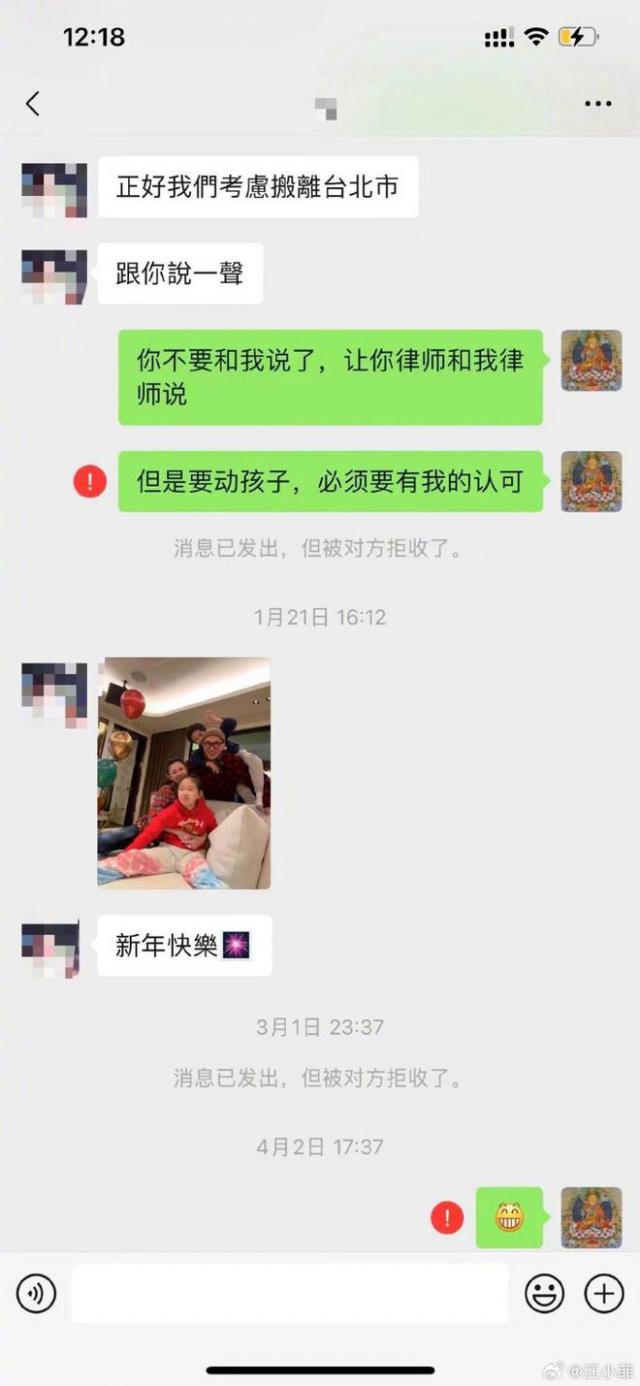
Task: Focus the message text field
Action: coord(290,1294)
